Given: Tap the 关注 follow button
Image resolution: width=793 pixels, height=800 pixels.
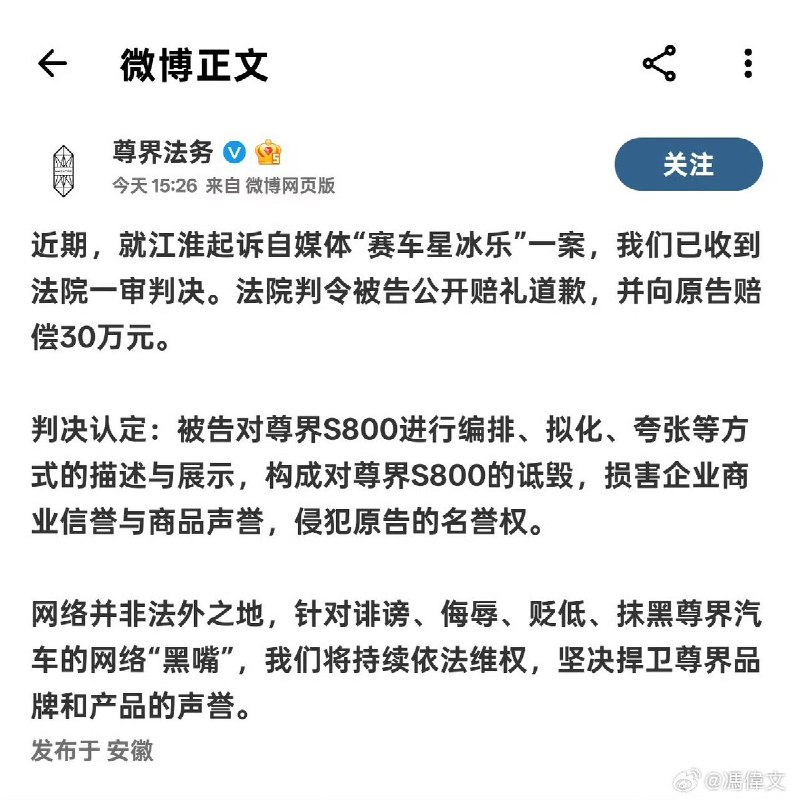Looking at the screenshot, I should pyautogui.click(x=690, y=166).
